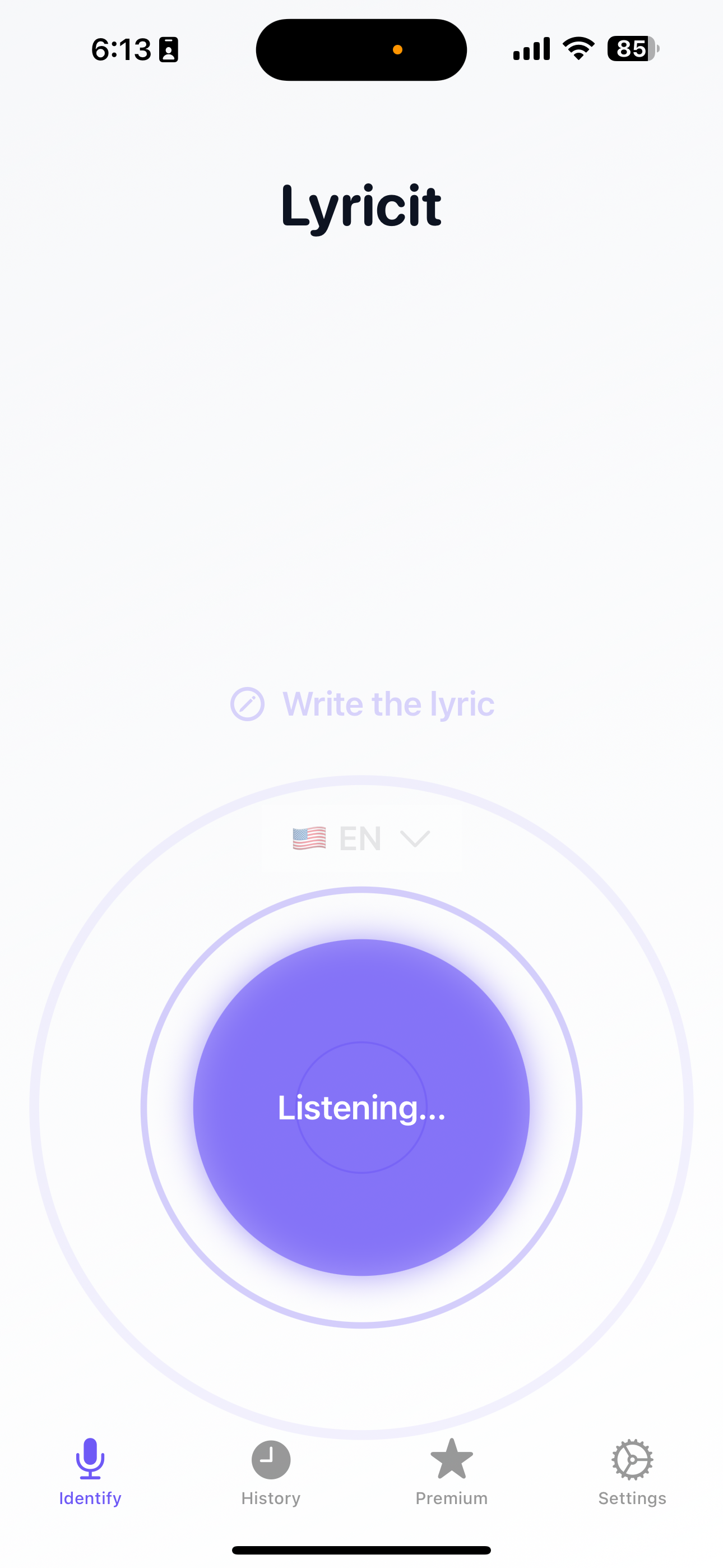The height and width of the screenshot is (1568, 723).
Task: Switch to the History tab
Action: click(x=270, y=1479)
